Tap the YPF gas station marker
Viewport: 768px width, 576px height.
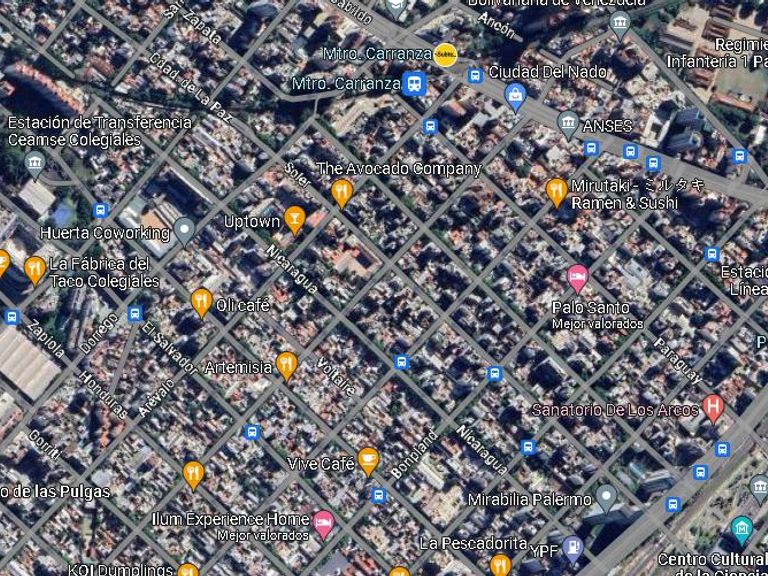tap(571, 548)
